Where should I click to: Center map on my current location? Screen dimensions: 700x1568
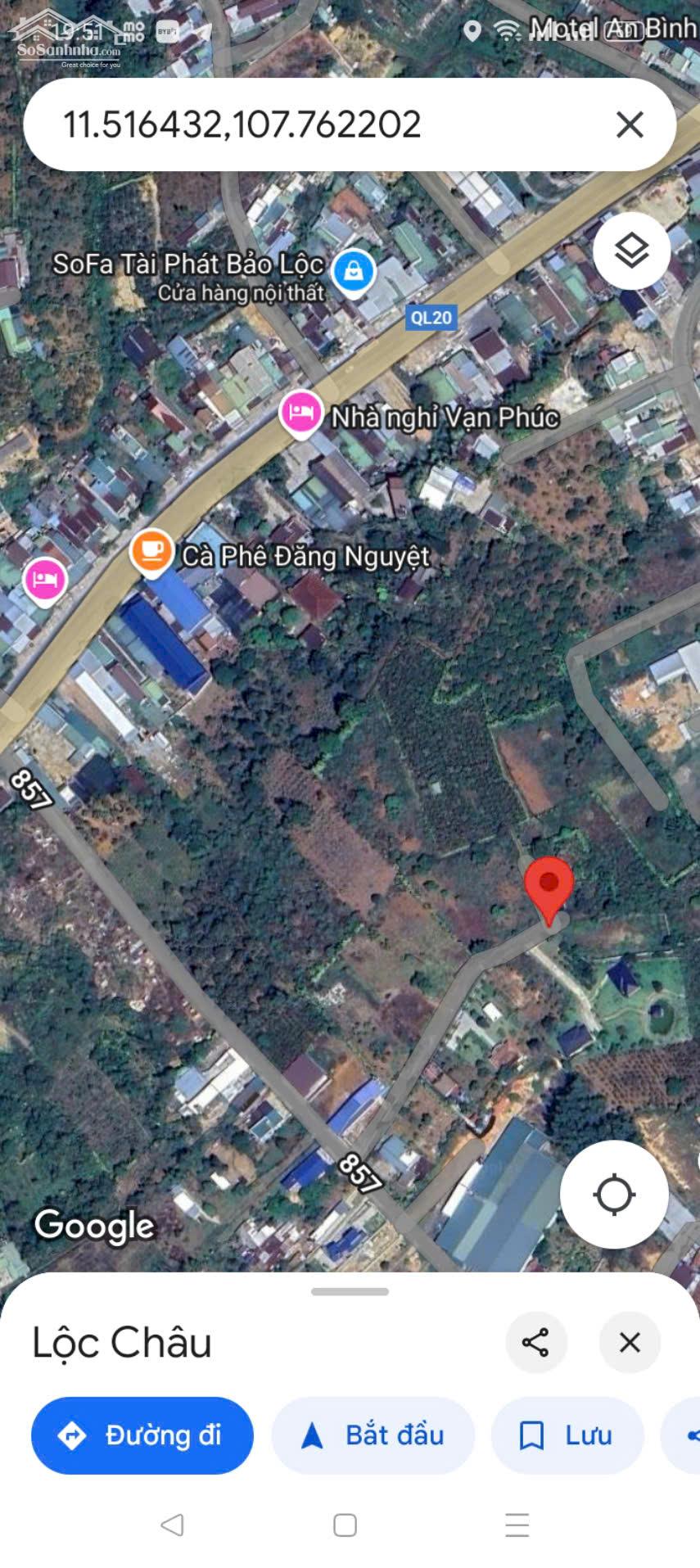click(614, 1195)
